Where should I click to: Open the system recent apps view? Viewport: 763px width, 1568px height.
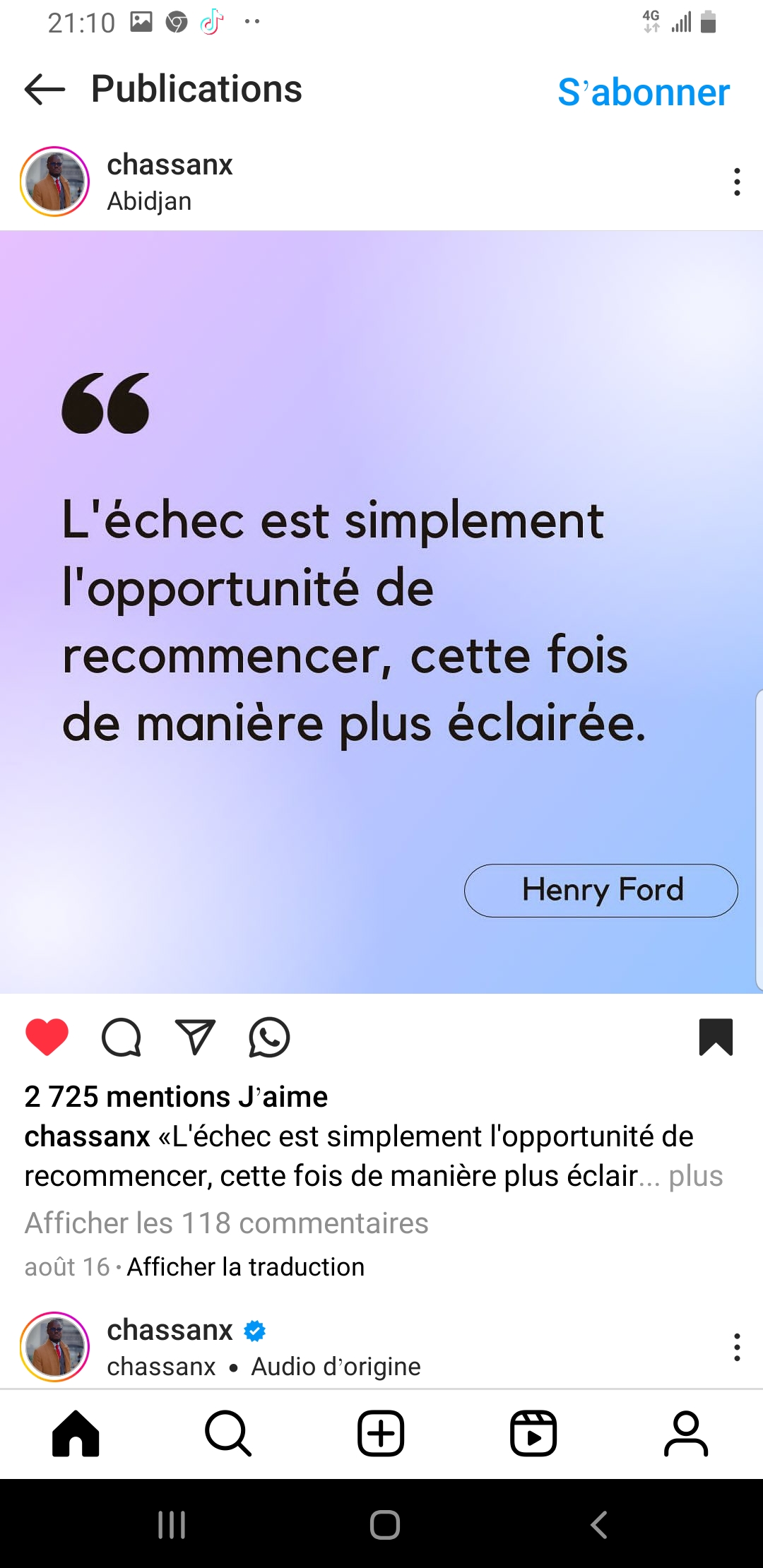coord(172,1525)
